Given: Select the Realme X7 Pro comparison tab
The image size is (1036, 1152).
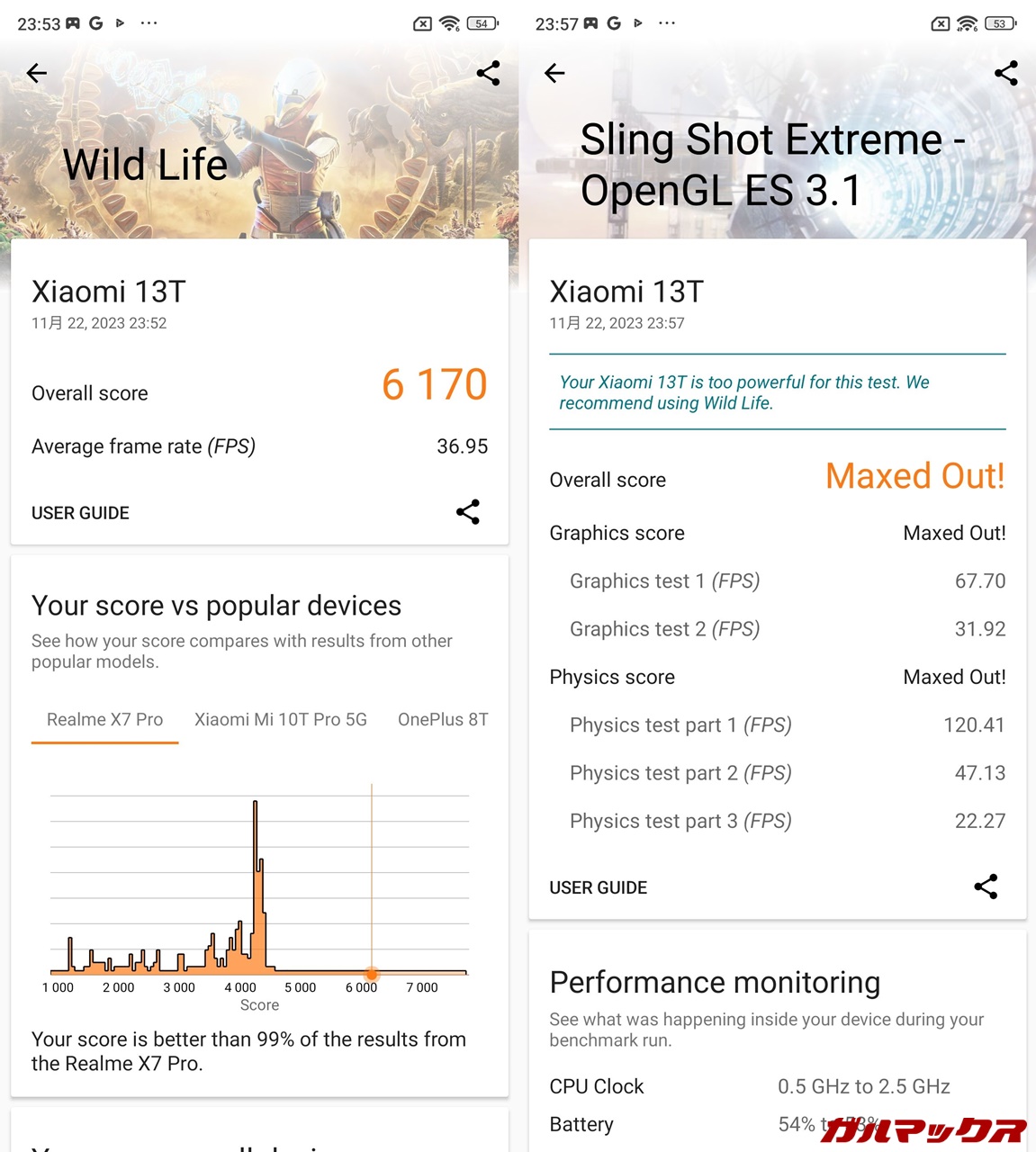Looking at the screenshot, I should (104, 719).
